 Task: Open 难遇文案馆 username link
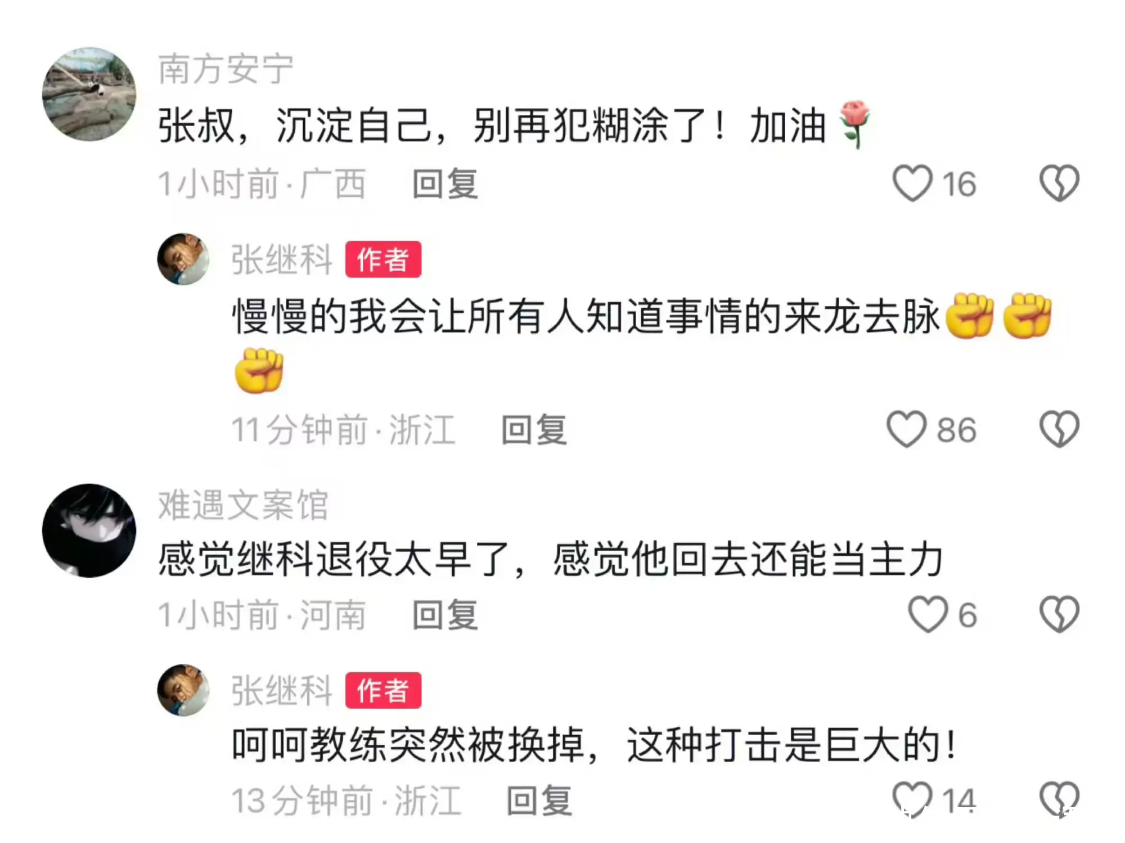pos(243,505)
